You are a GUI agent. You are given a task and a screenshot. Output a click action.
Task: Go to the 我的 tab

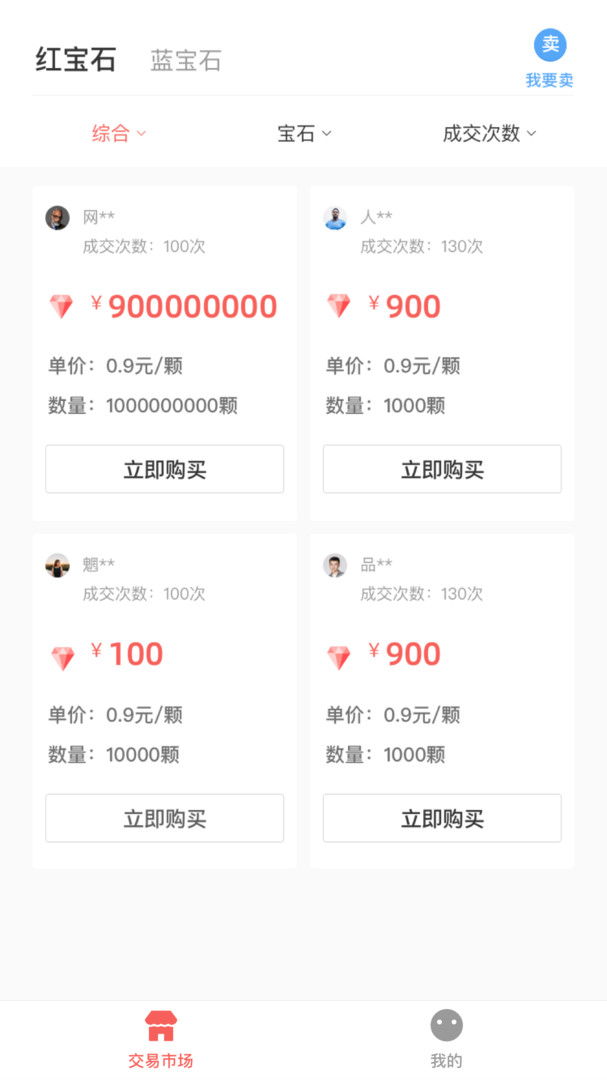pyautogui.click(x=446, y=1038)
